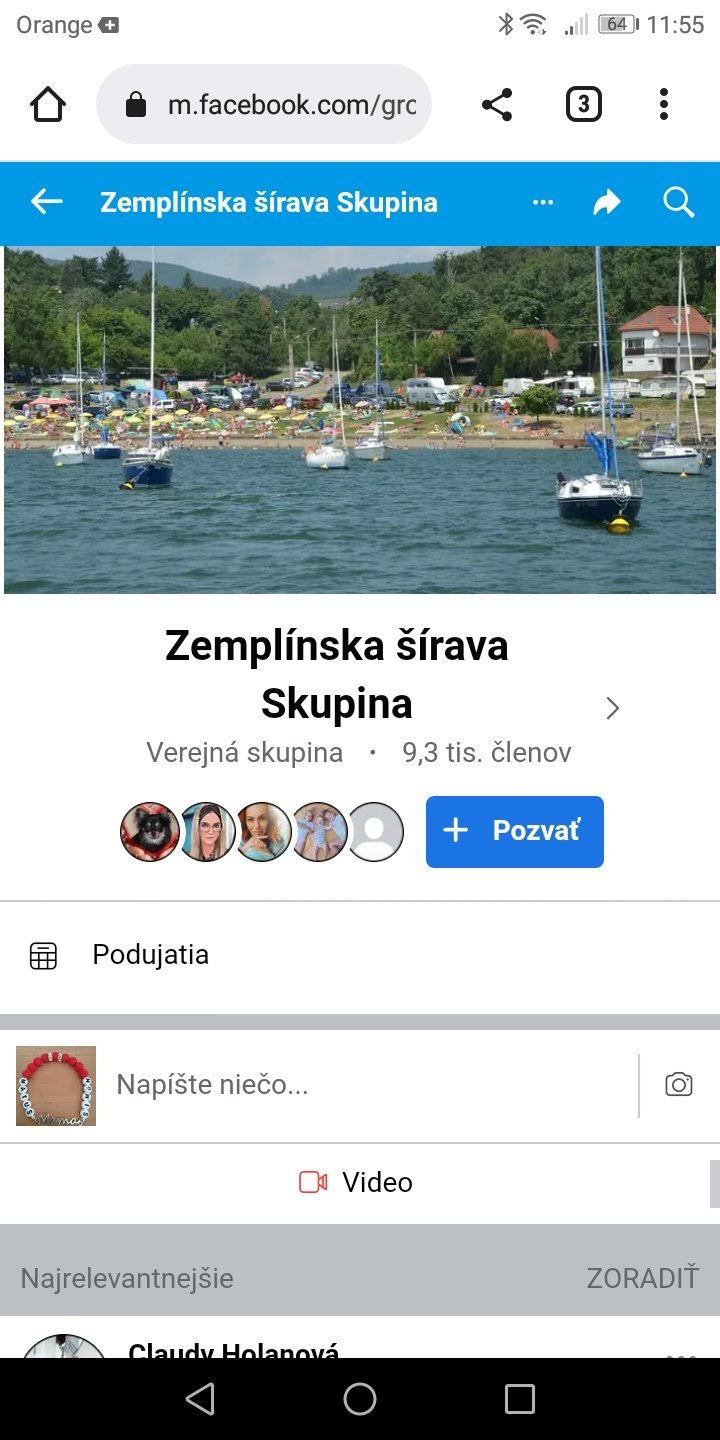Tap the Pozvať invite button
Image resolution: width=720 pixels, height=1440 pixels.
[515, 831]
